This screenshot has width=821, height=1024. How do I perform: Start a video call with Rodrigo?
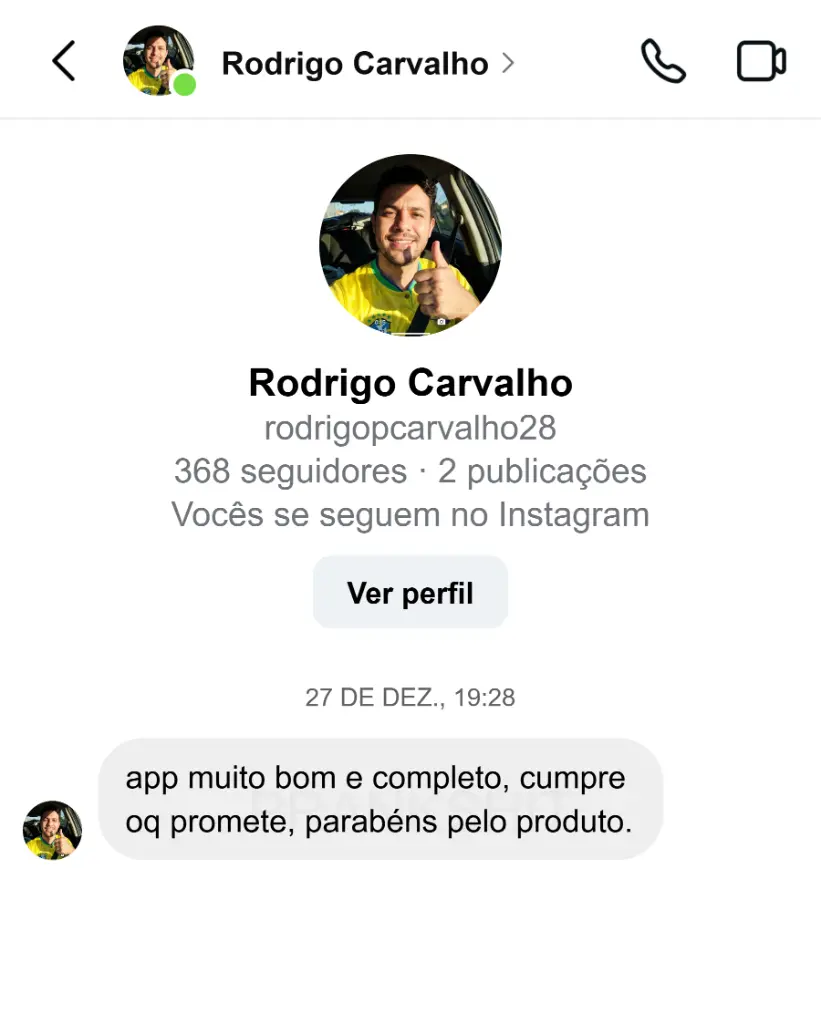click(761, 62)
